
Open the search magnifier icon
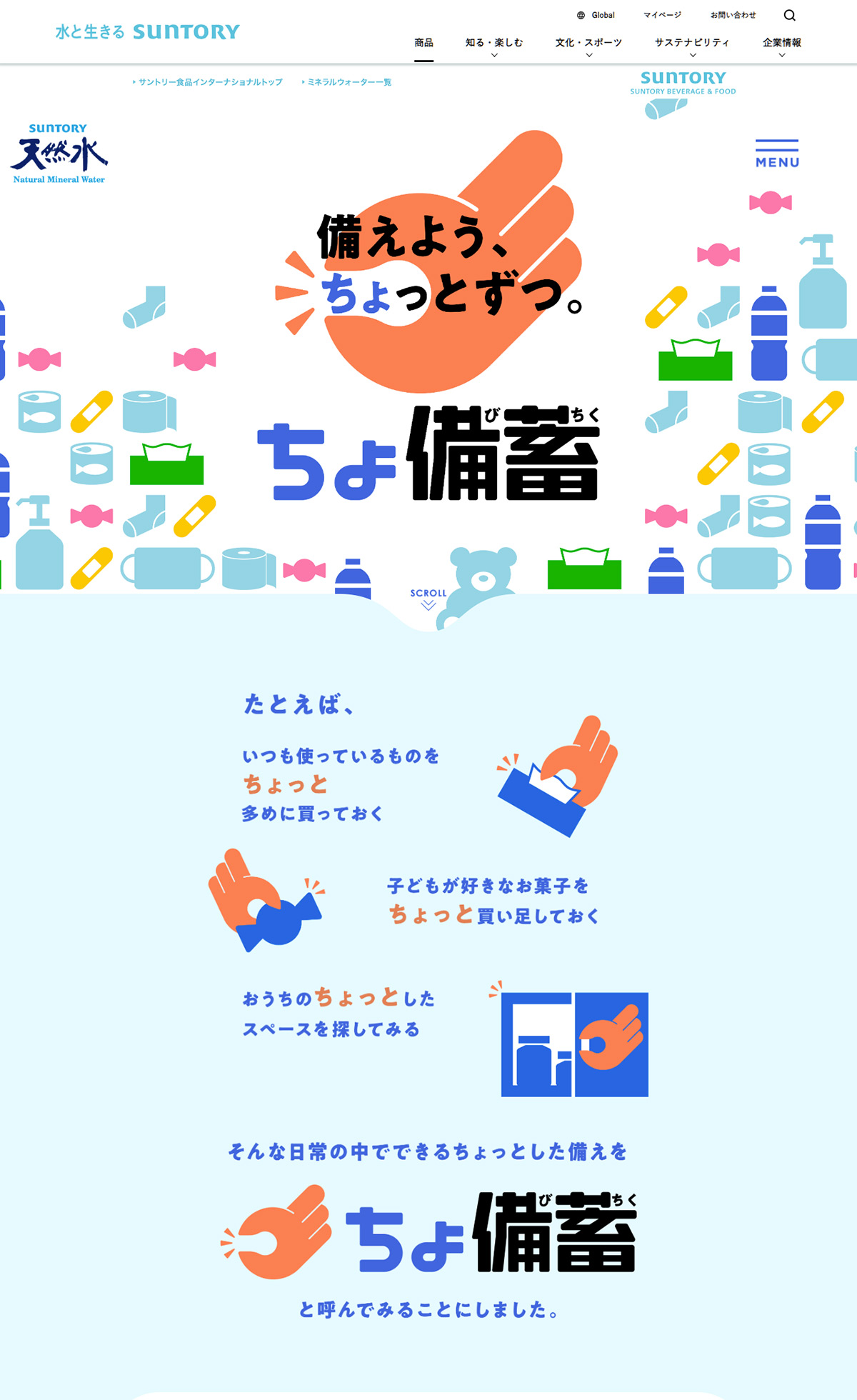click(789, 15)
